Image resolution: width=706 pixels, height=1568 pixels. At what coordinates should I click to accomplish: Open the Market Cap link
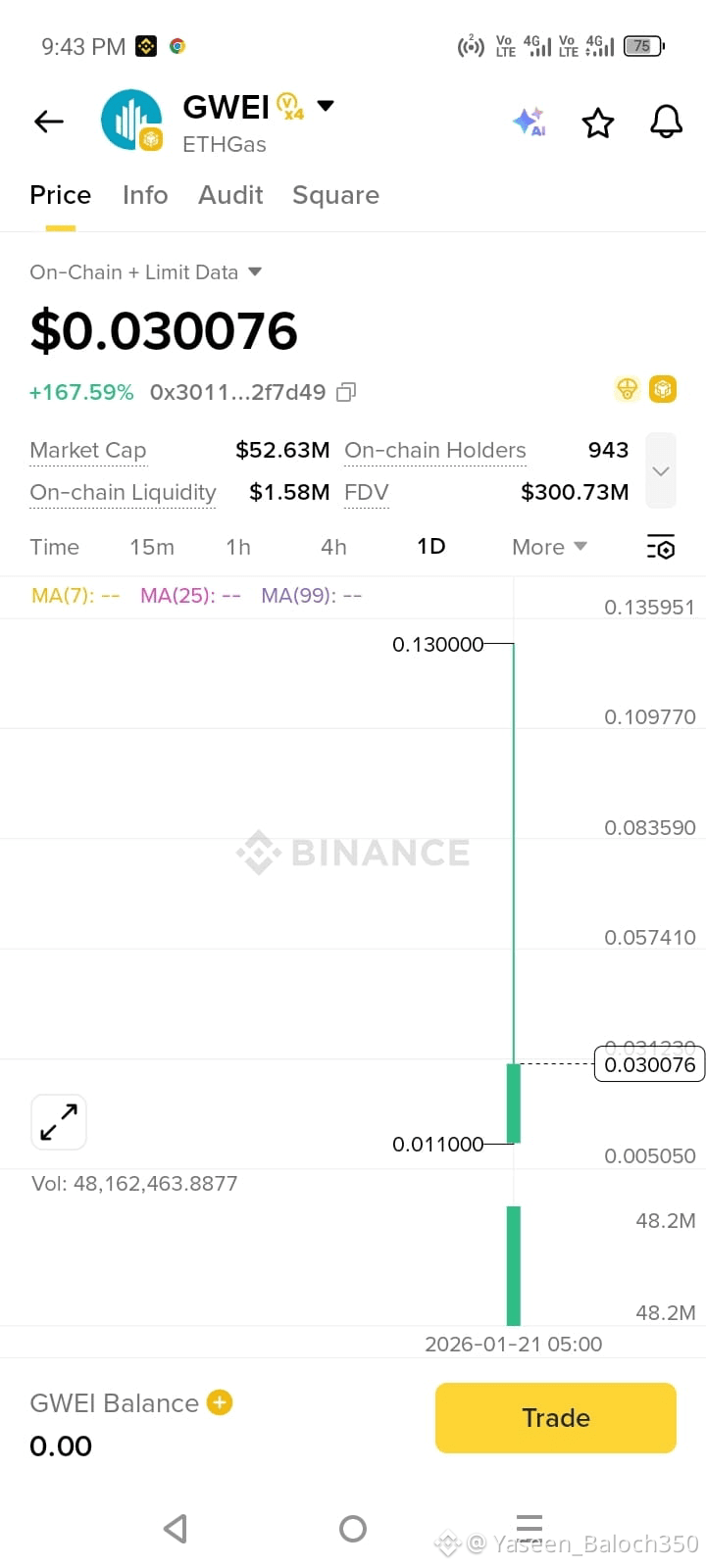(x=87, y=450)
